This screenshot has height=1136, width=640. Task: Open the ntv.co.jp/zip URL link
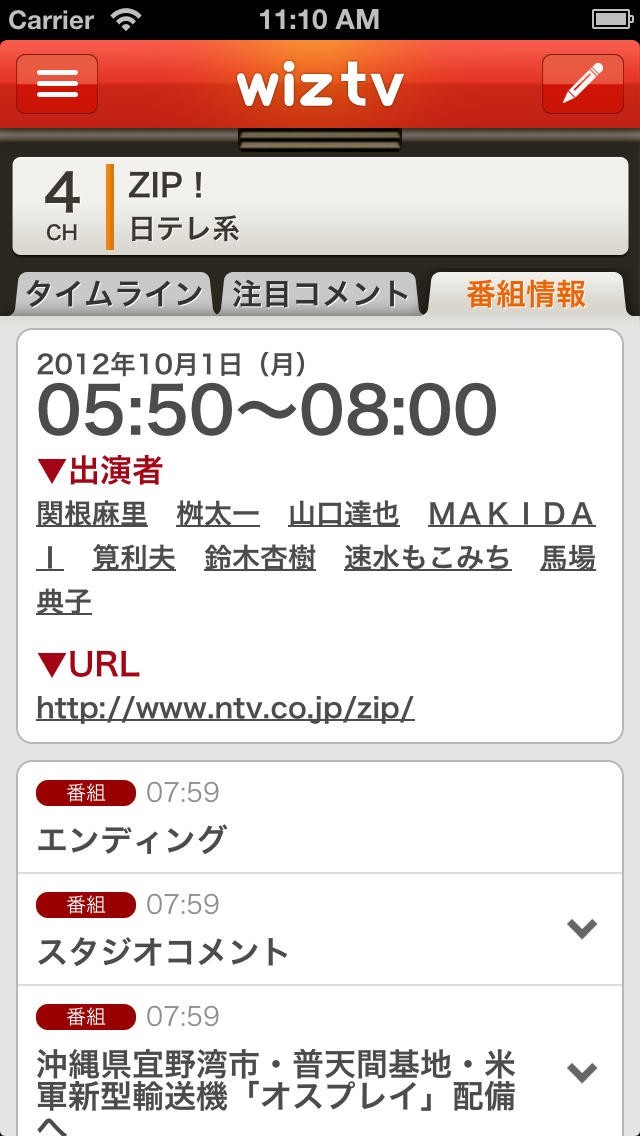point(225,709)
